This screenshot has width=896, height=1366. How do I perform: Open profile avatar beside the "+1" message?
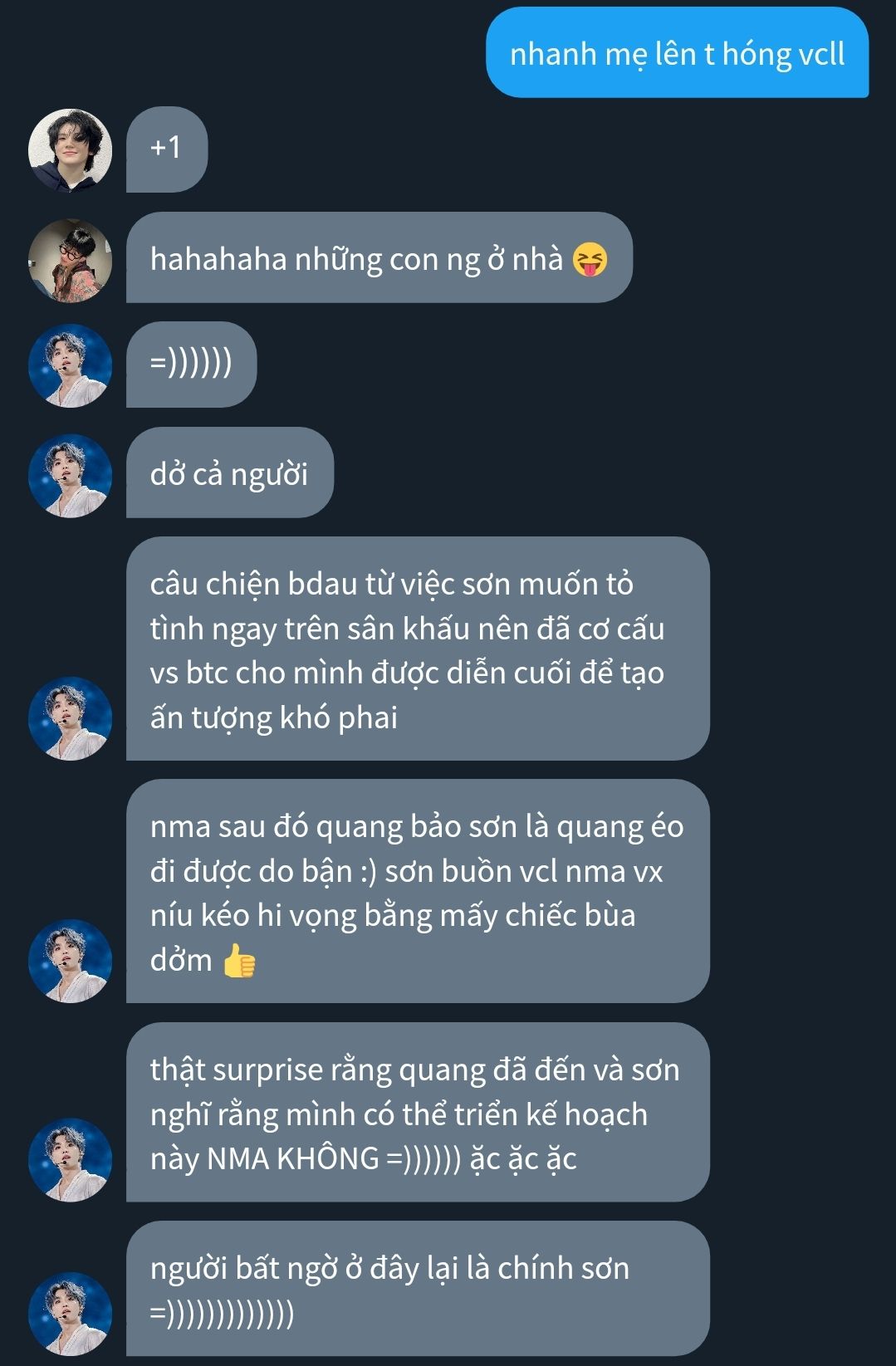tap(70, 150)
